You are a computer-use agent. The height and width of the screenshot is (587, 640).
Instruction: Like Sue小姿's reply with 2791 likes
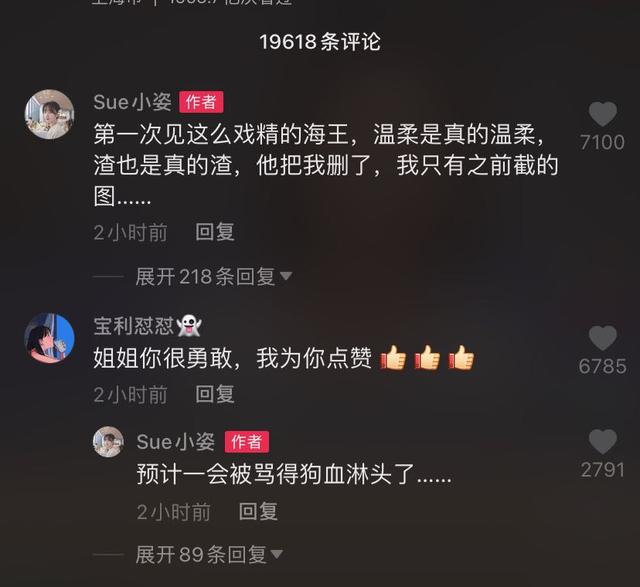tap(602, 441)
